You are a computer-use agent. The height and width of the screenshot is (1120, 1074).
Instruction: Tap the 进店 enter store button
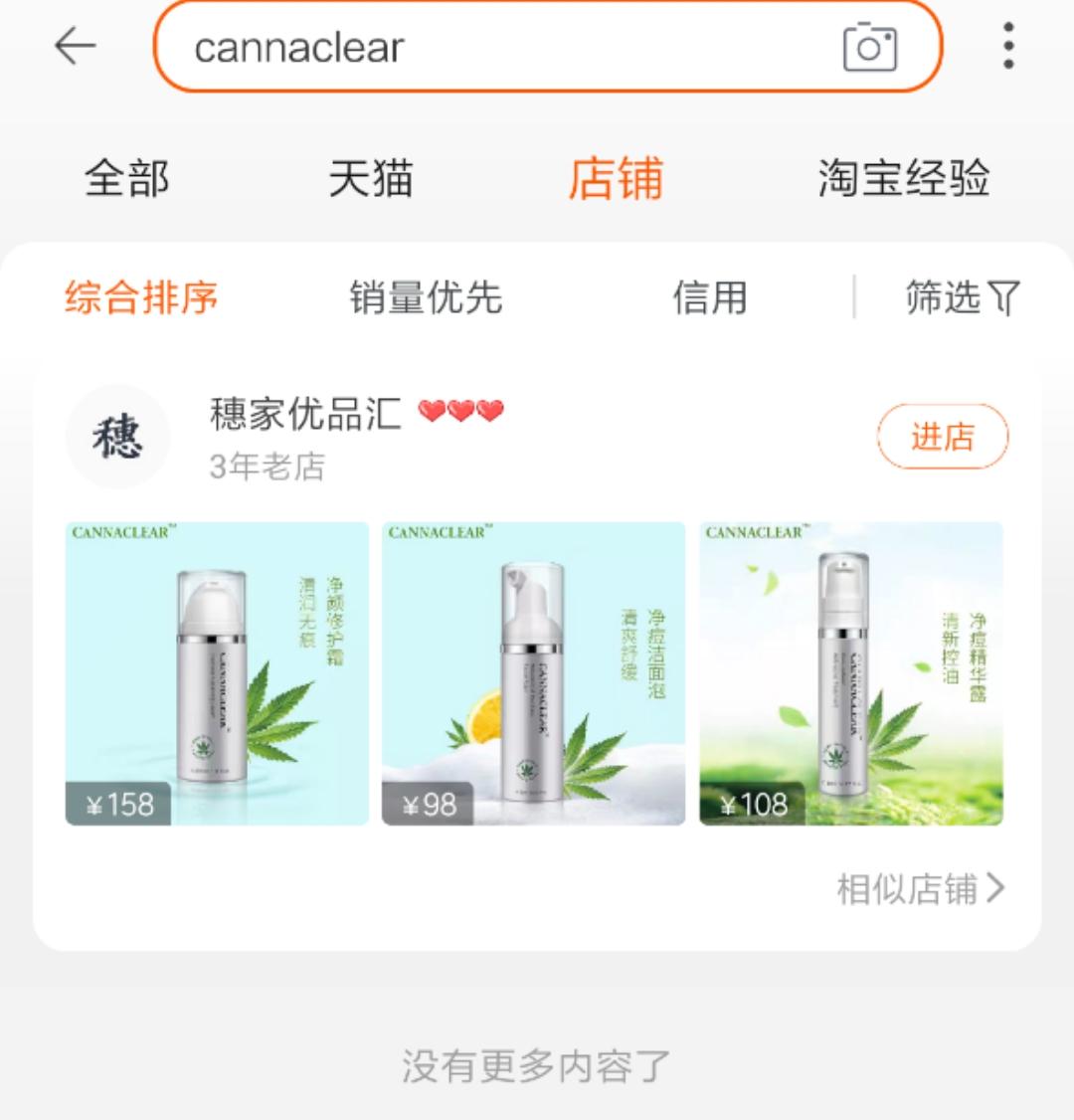(x=942, y=436)
